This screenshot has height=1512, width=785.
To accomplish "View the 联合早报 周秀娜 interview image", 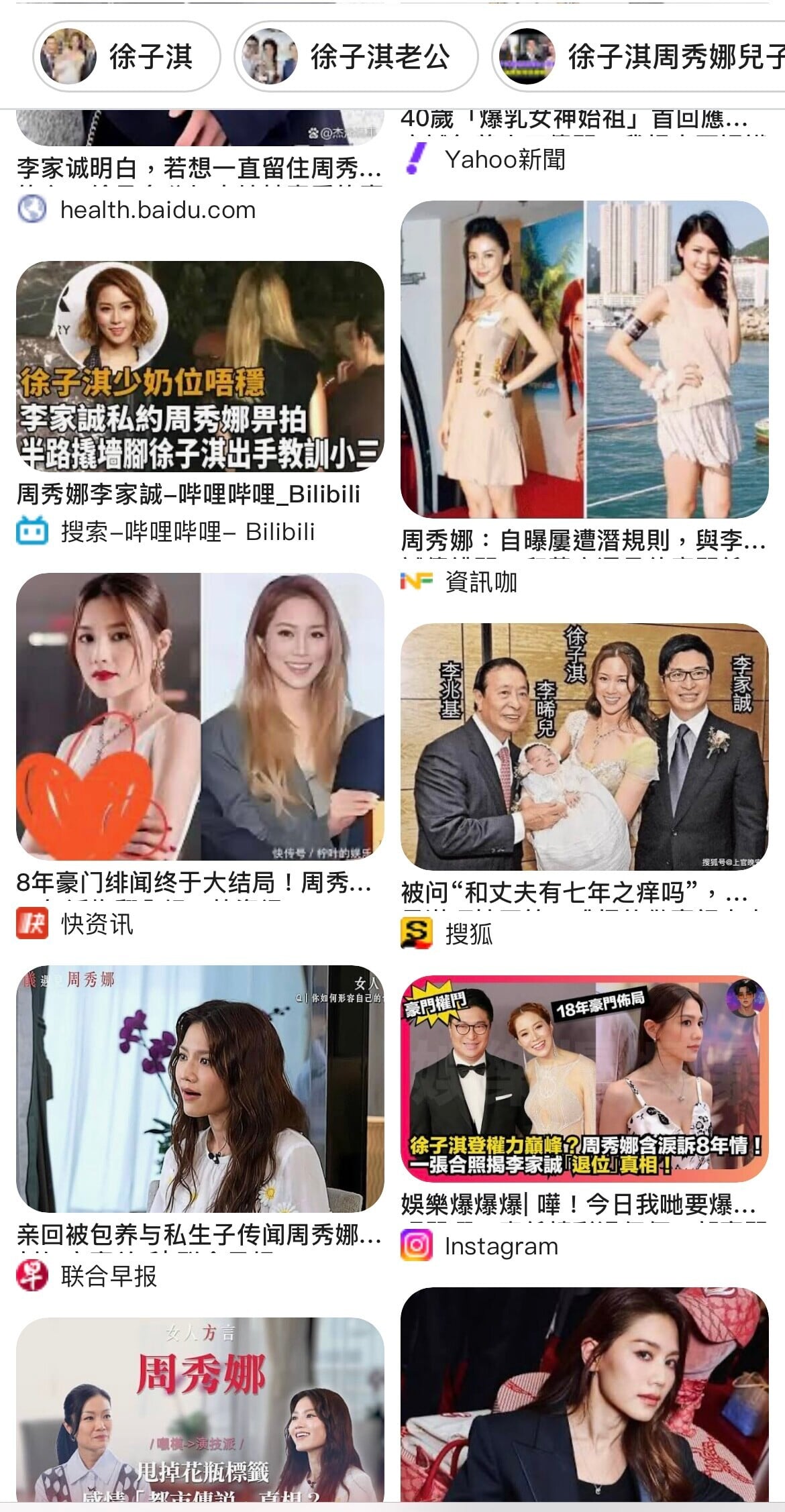I will coord(200,1088).
